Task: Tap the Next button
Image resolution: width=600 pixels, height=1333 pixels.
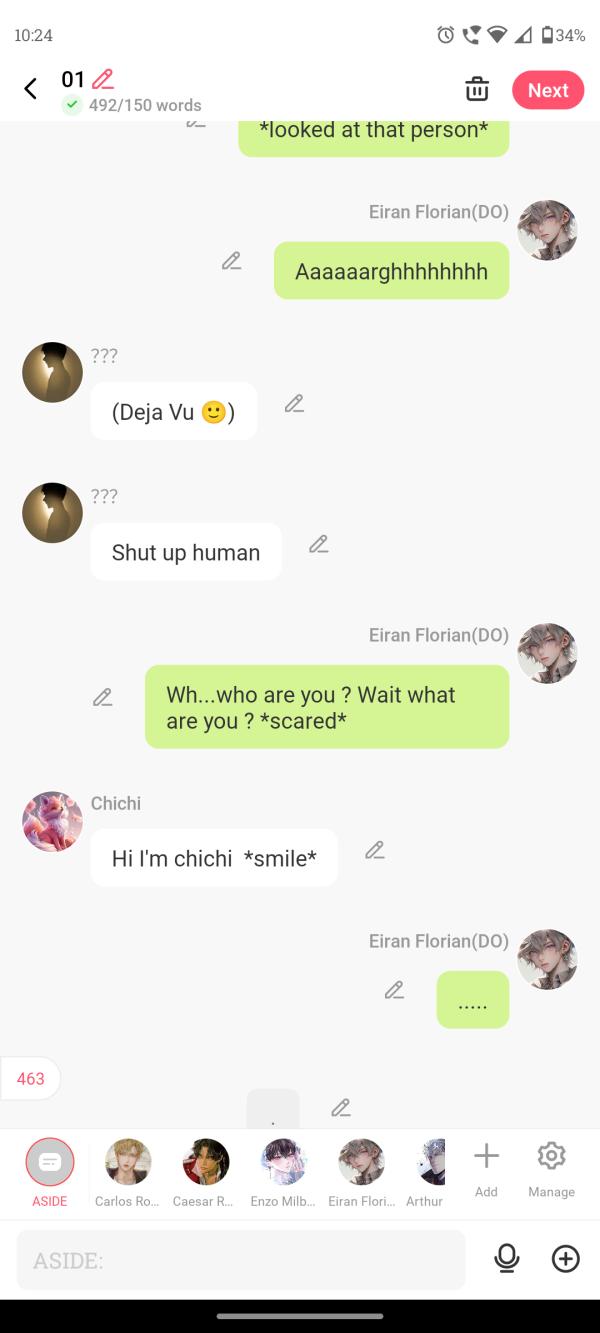Action: click(548, 90)
